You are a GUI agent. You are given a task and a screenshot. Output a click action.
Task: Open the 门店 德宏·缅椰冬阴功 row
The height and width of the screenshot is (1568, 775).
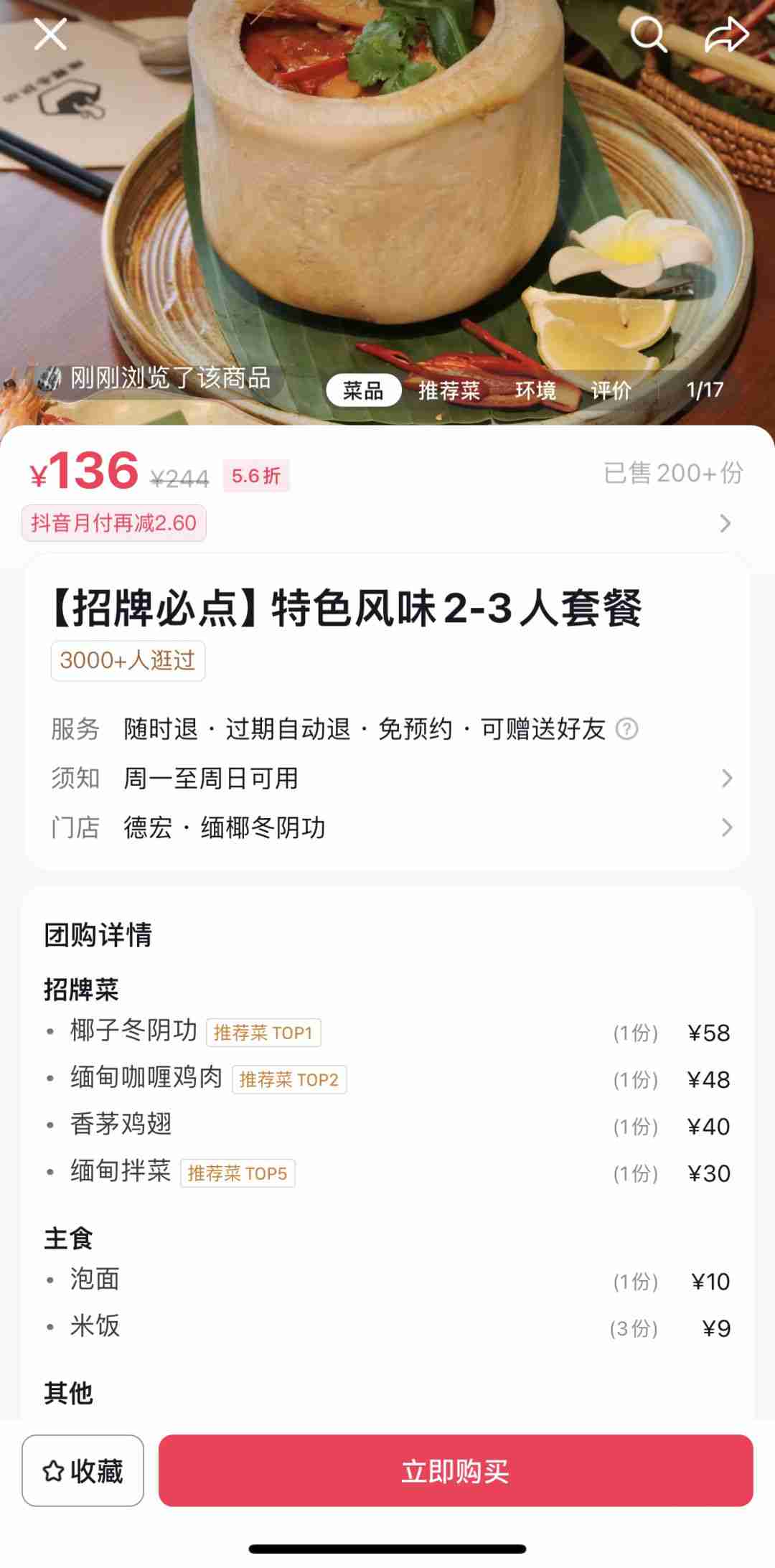pyautogui.click(x=387, y=828)
